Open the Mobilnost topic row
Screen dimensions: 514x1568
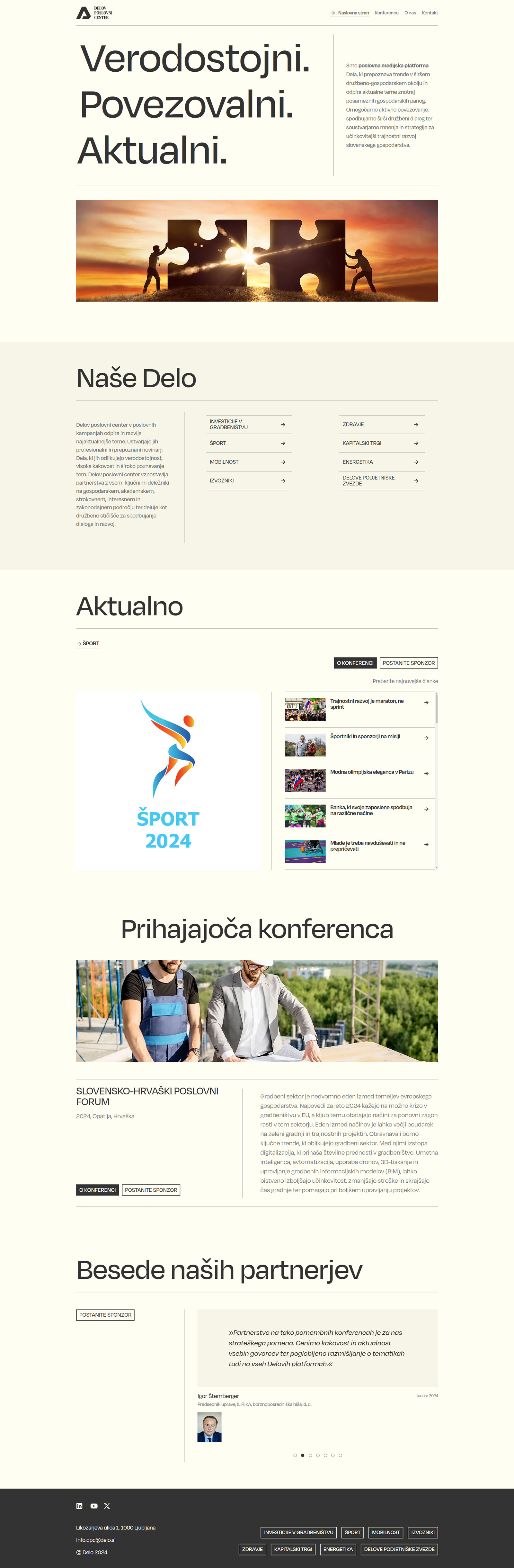pos(249,462)
